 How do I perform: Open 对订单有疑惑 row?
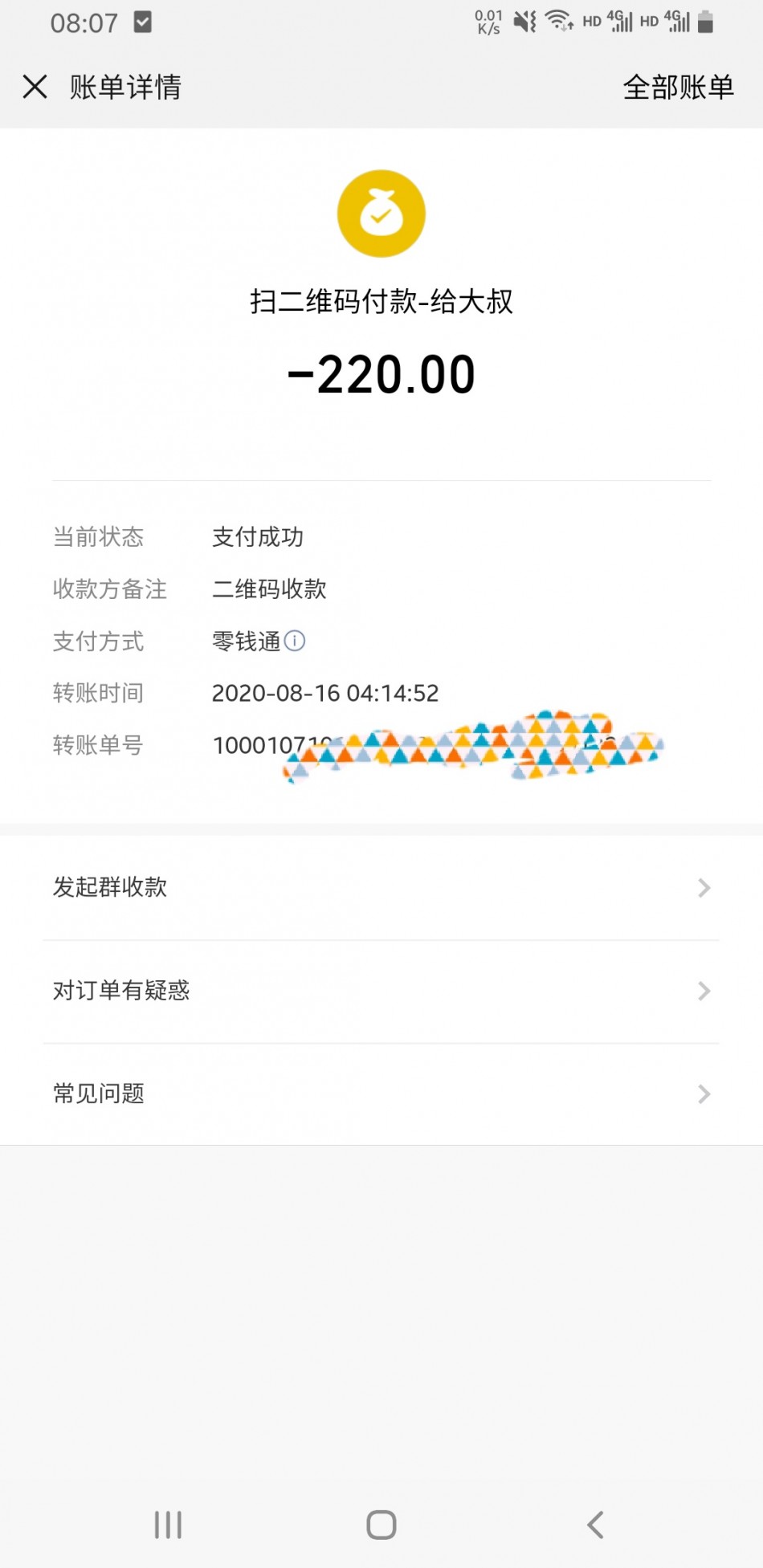point(381,992)
